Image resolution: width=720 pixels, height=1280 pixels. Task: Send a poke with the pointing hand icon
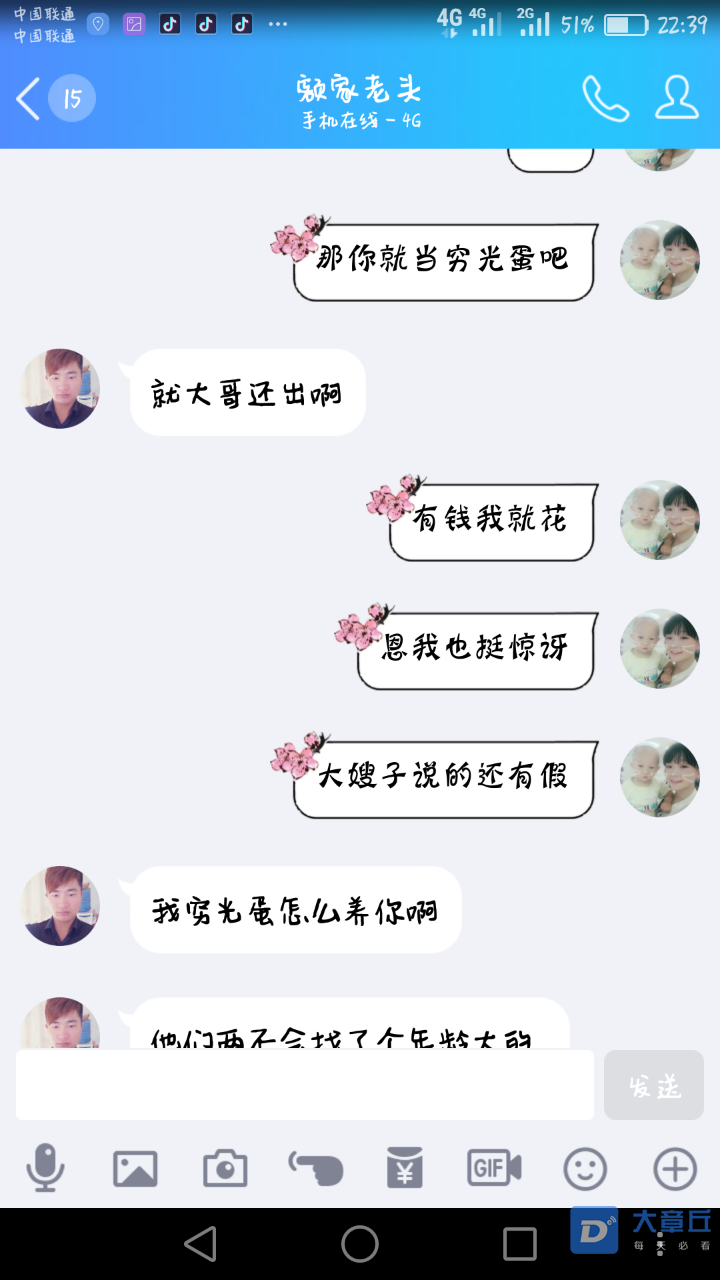(x=315, y=1168)
